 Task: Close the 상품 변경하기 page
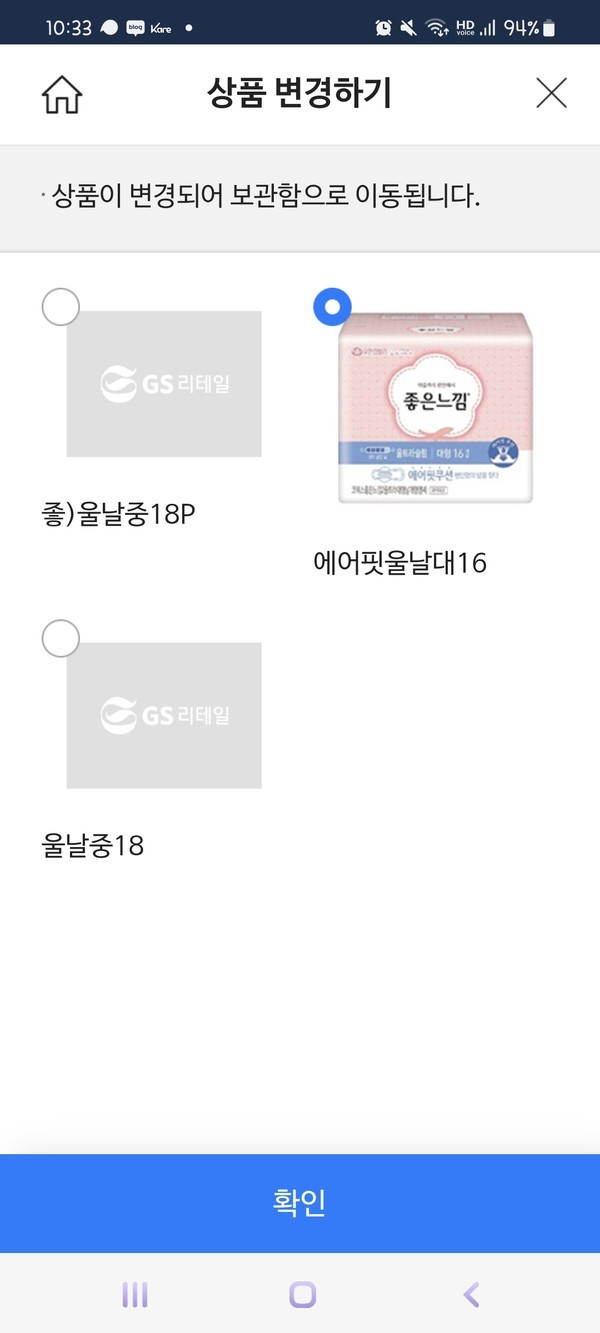click(x=551, y=93)
